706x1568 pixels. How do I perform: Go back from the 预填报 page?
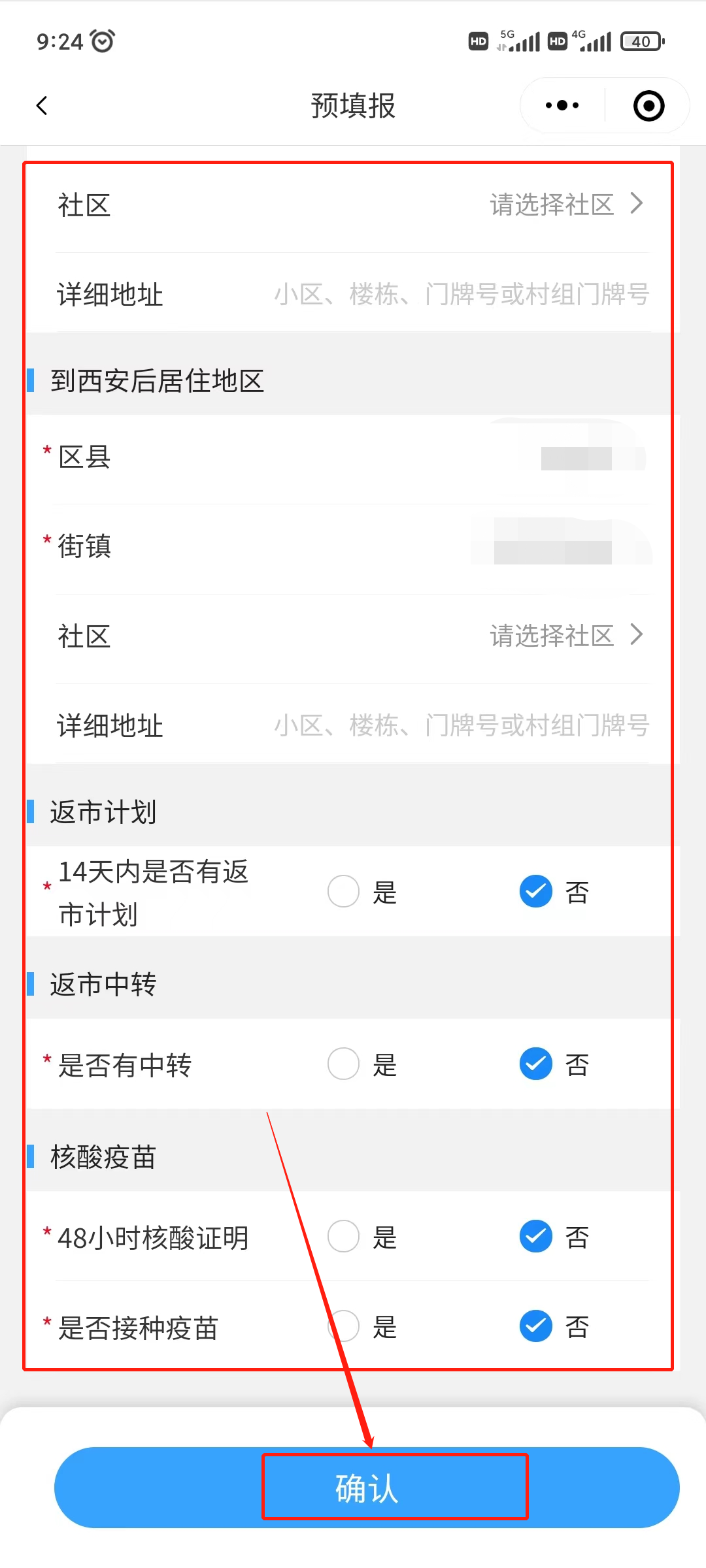click(x=42, y=106)
